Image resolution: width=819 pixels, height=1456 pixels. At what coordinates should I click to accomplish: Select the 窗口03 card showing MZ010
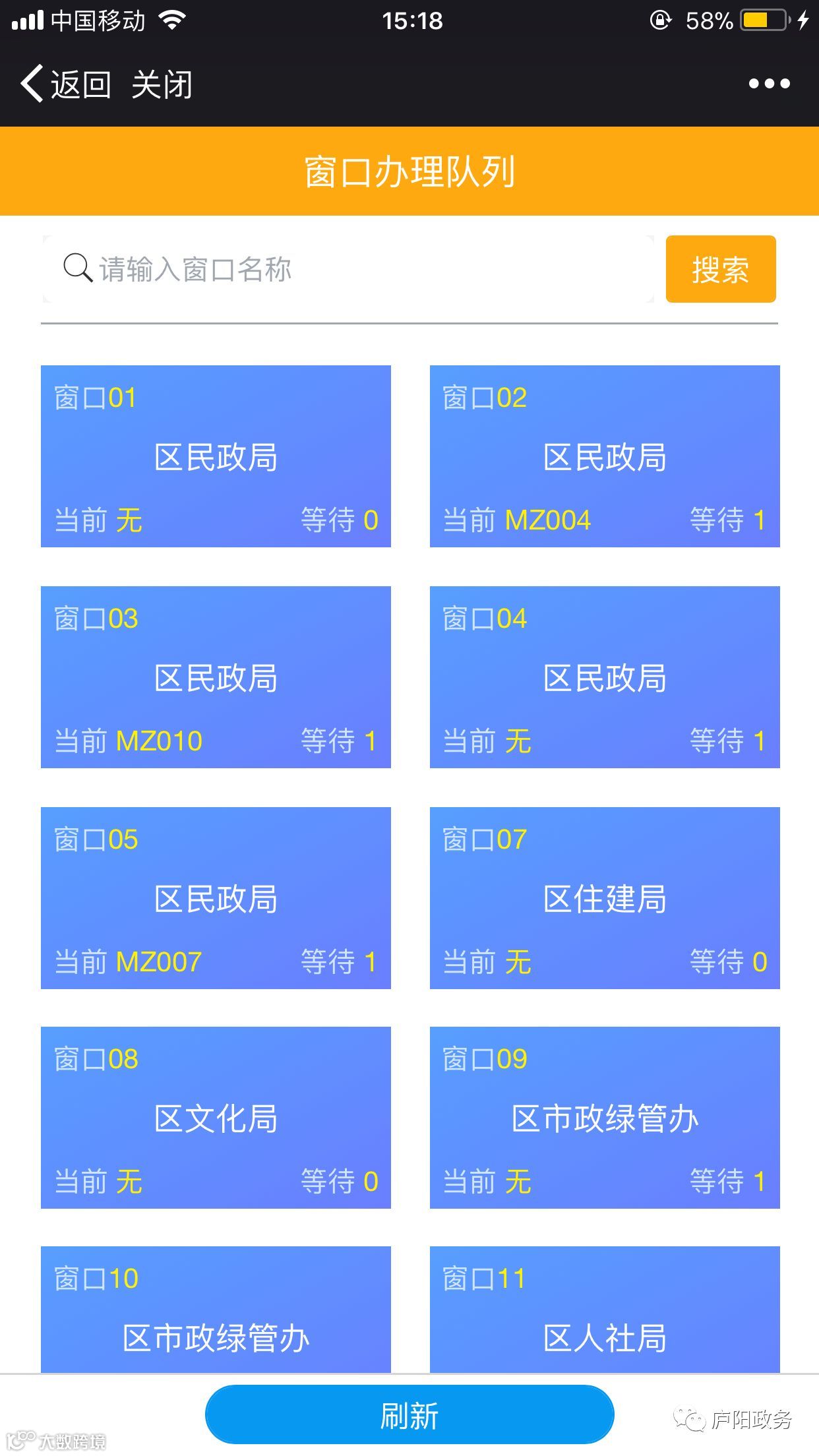[216, 677]
